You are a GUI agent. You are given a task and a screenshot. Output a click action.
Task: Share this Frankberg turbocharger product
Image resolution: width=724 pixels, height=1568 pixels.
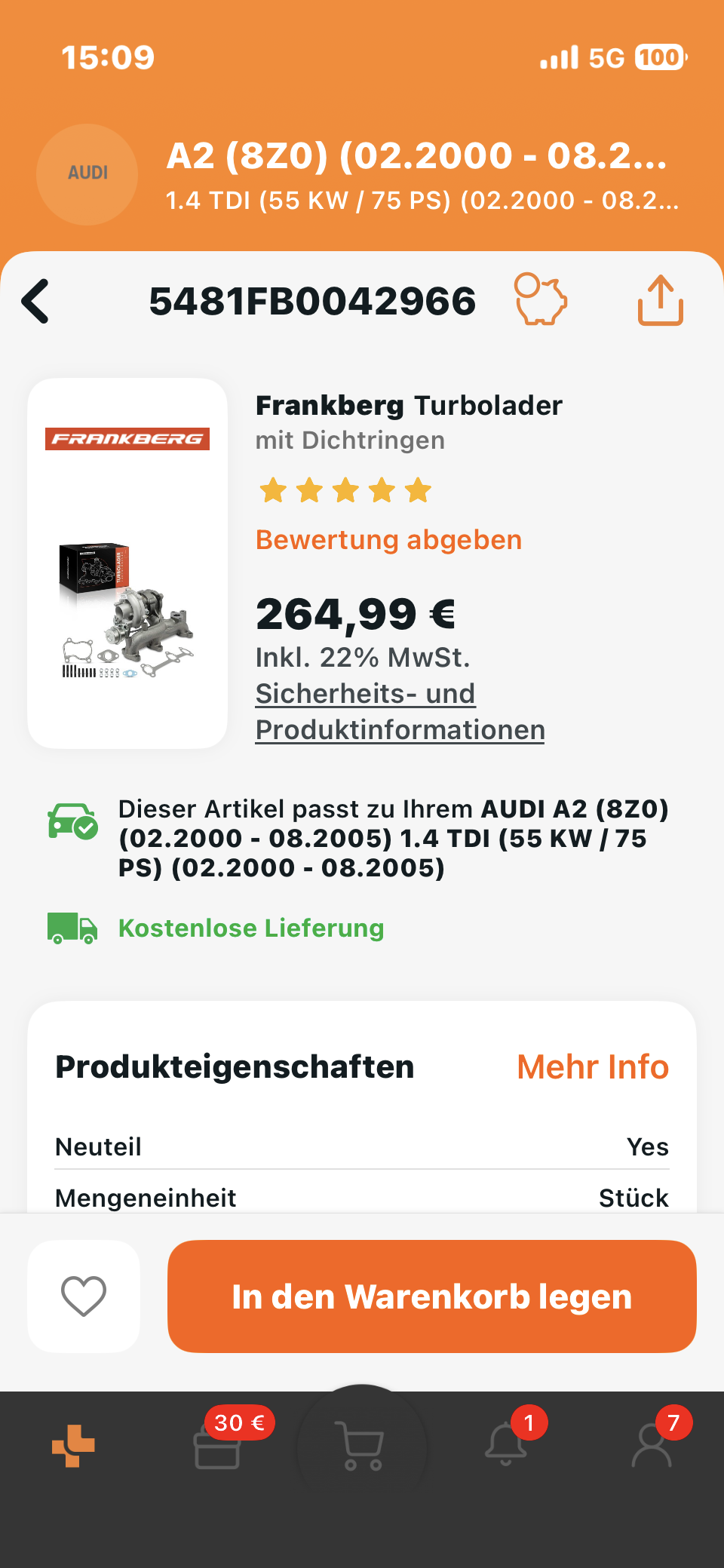660,300
